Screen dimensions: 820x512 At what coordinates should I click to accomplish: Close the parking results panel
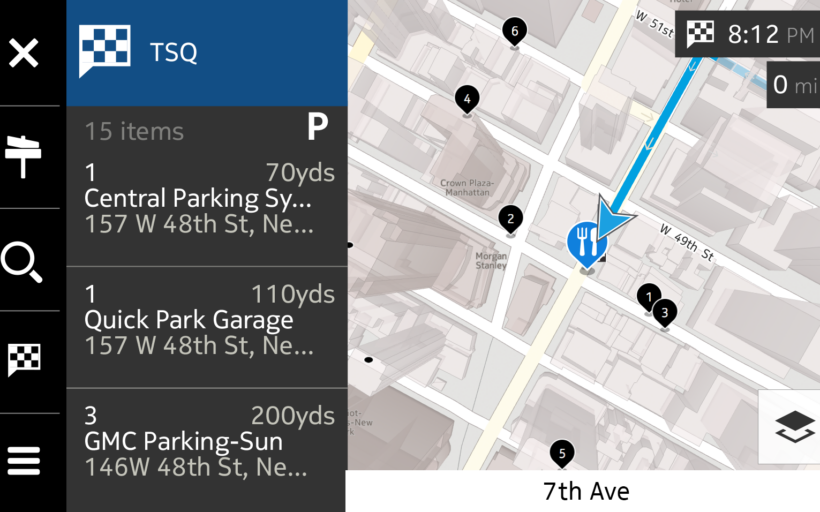pos(24,53)
